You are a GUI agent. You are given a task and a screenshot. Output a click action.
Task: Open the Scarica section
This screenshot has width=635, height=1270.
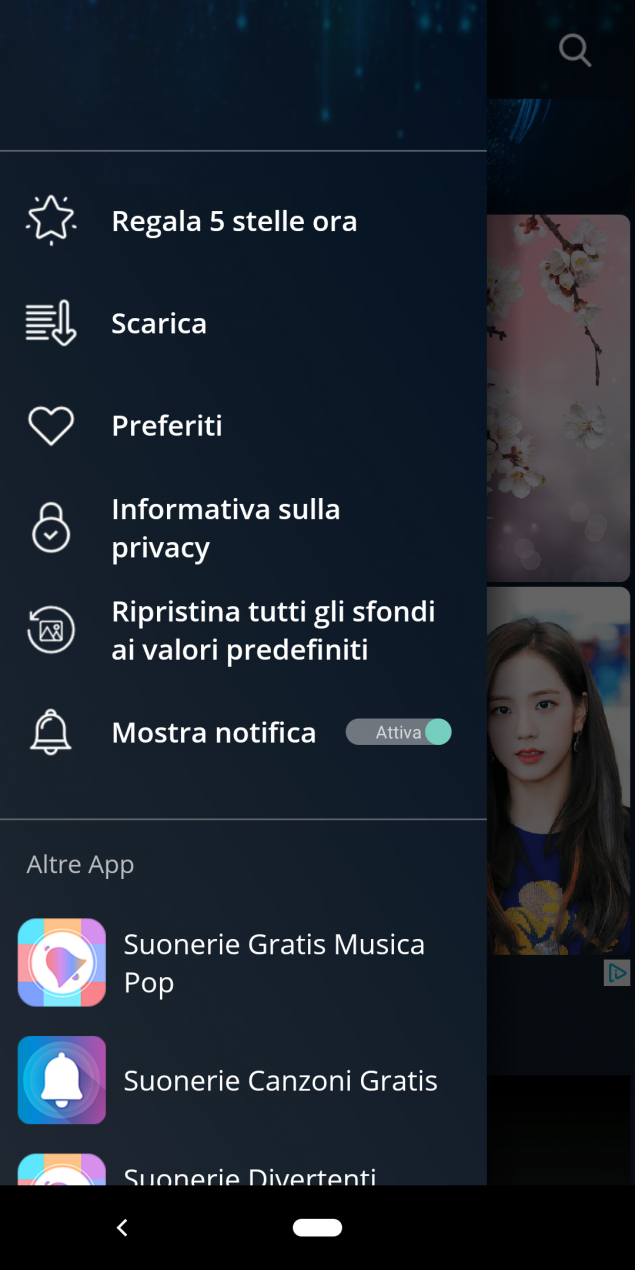(159, 323)
